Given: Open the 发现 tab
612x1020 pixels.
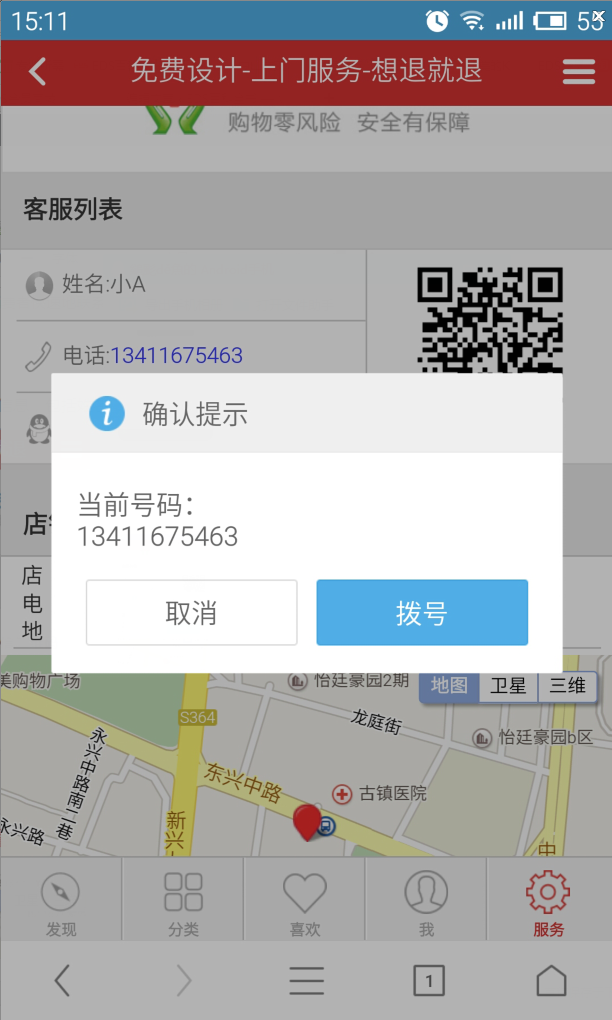Looking at the screenshot, I should [x=61, y=899].
